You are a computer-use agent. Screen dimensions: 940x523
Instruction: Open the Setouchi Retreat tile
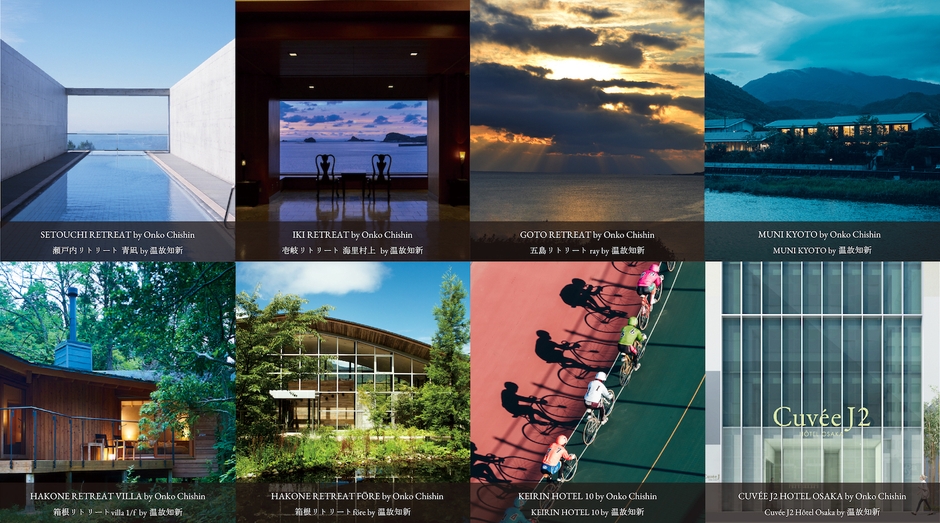tap(117, 130)
